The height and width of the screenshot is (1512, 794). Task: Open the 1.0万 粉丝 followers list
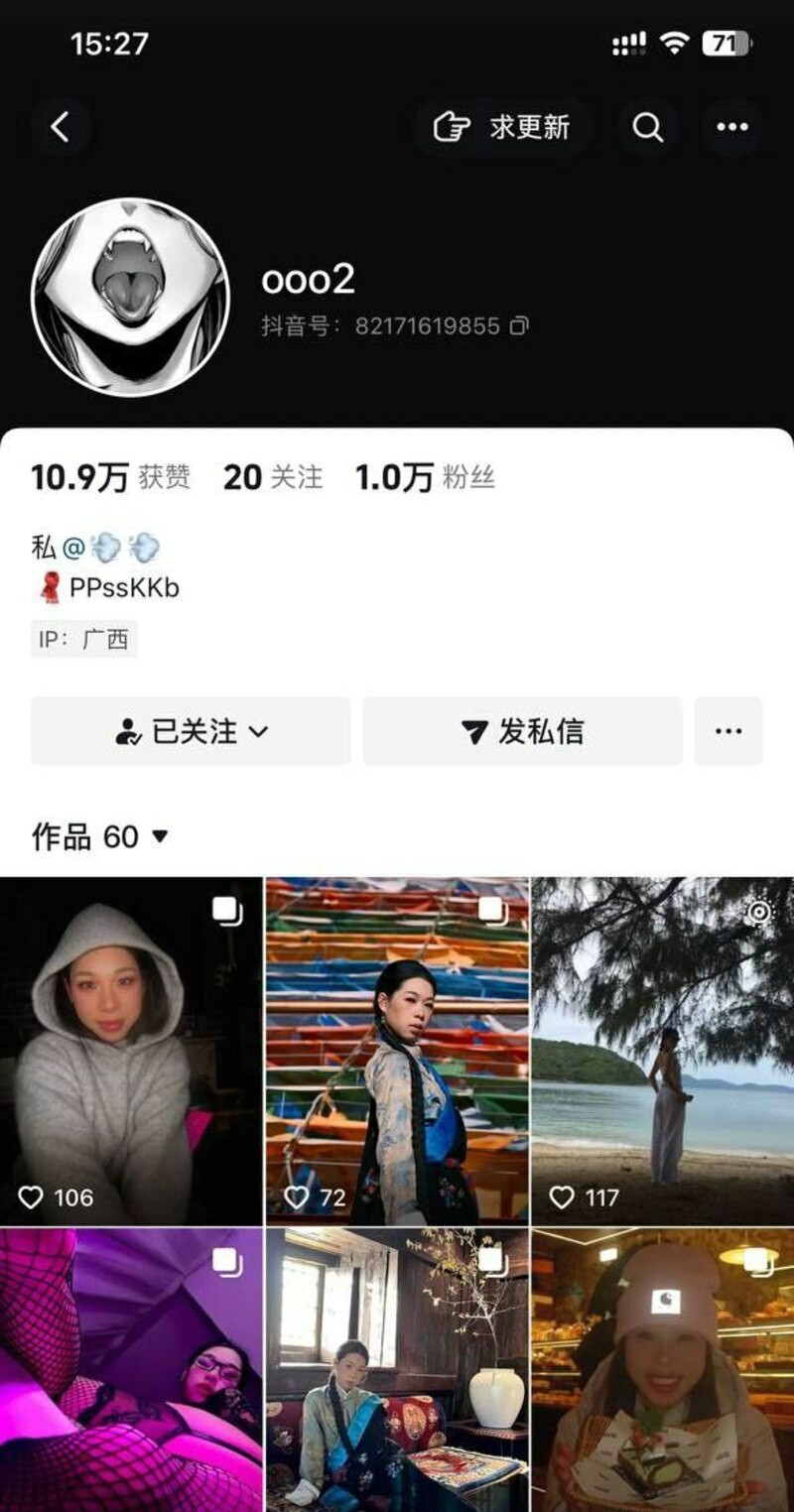point(425,478)
